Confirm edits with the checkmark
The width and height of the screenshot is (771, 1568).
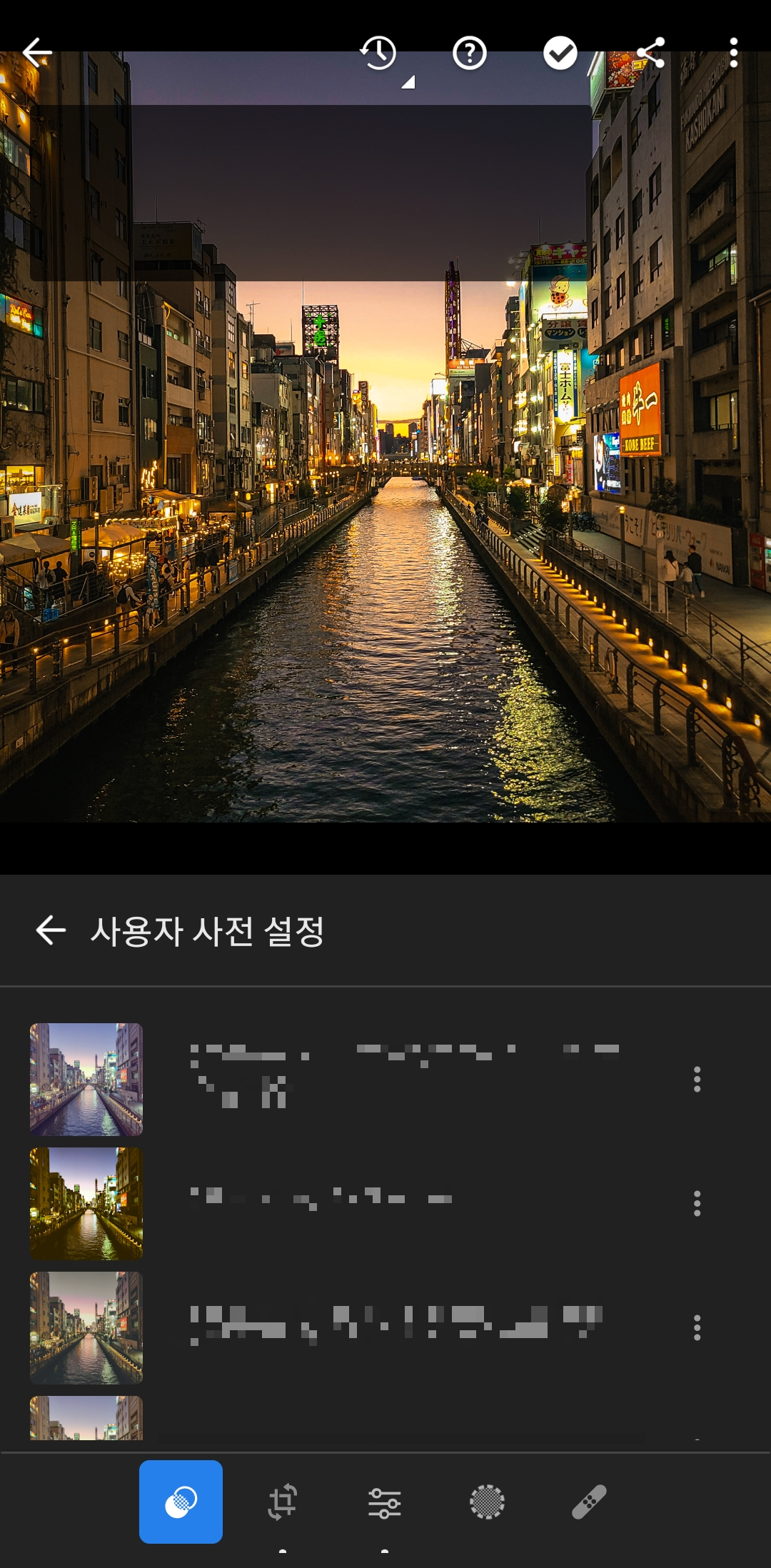[560, 54]
